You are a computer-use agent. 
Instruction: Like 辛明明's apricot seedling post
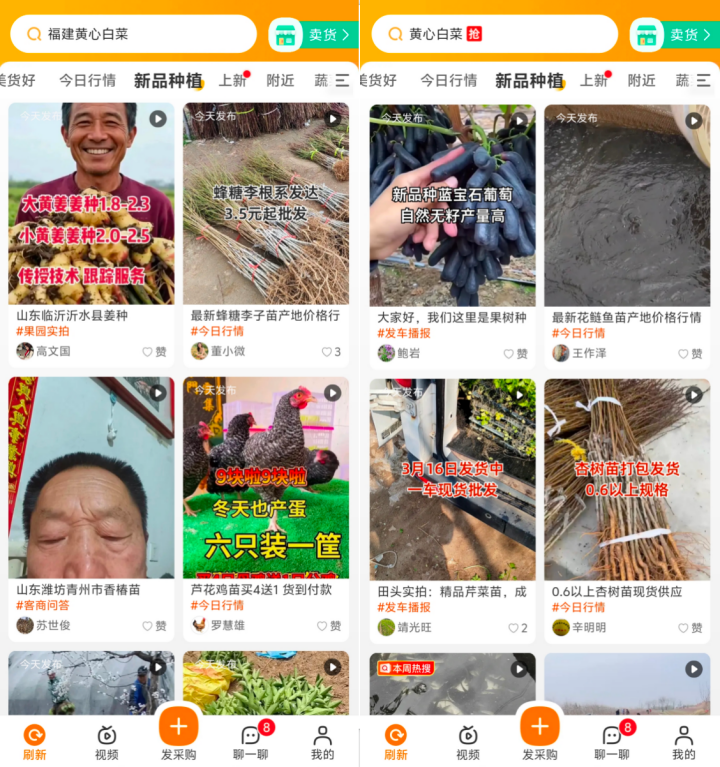point(690,628)
